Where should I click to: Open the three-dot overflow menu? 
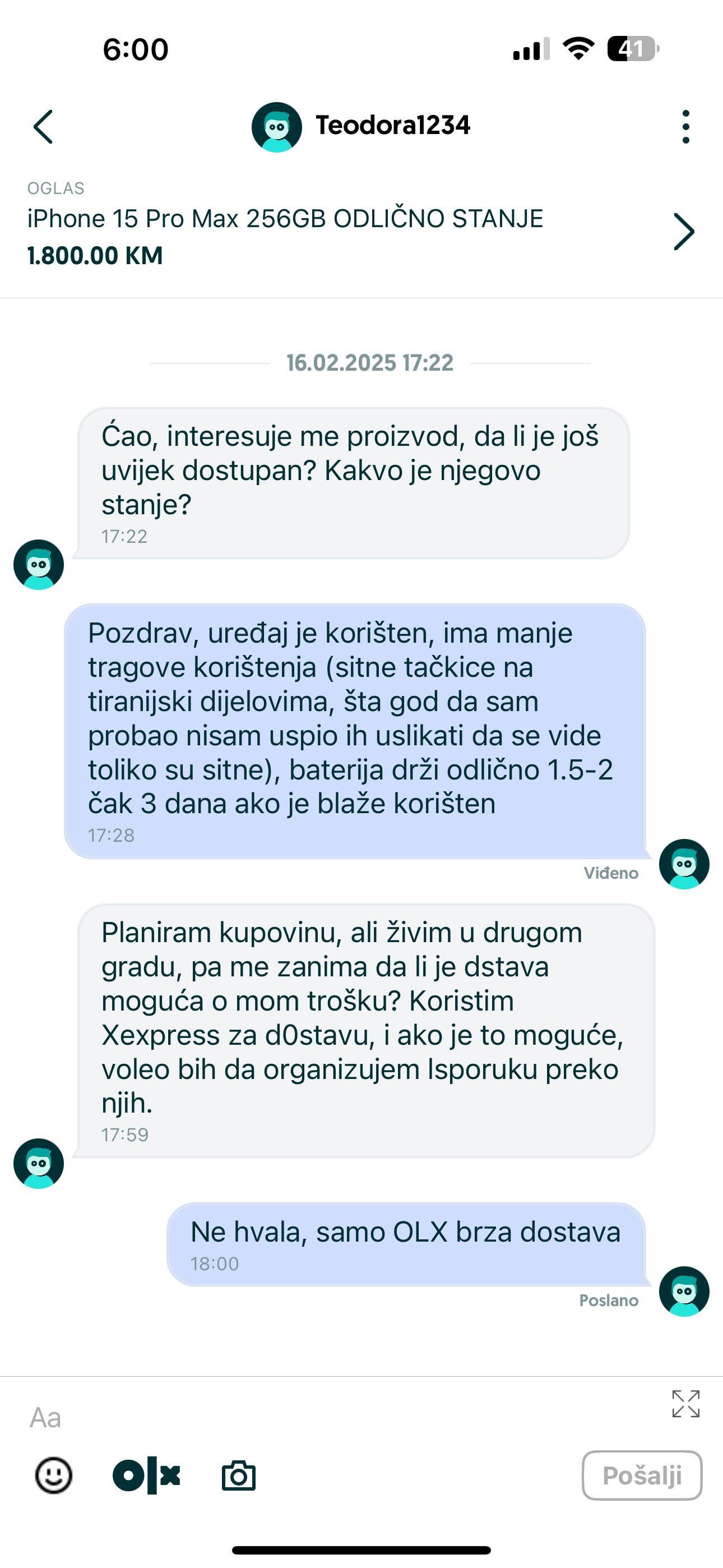686,127
